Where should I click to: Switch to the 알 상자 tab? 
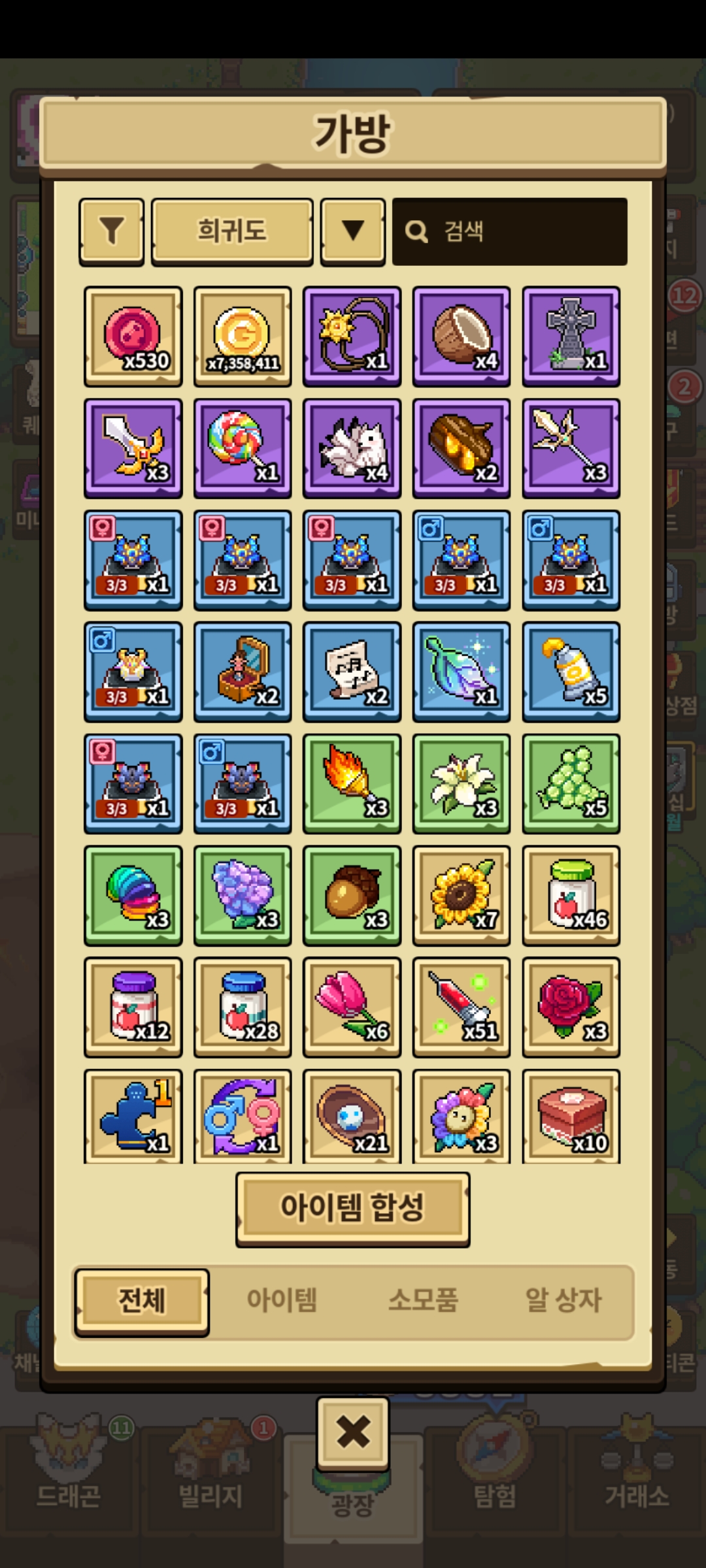coord(563,1299)
